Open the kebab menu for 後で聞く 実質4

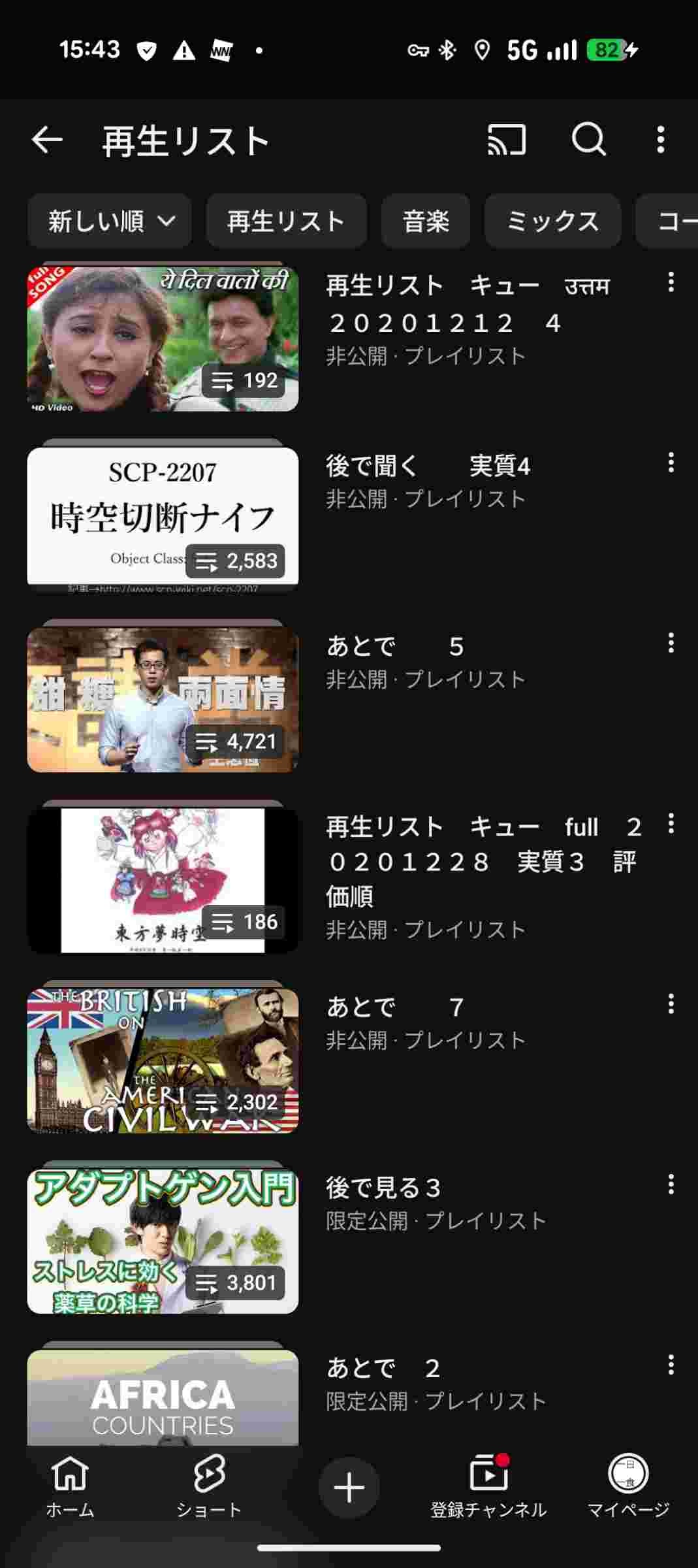tap(670, 465)
